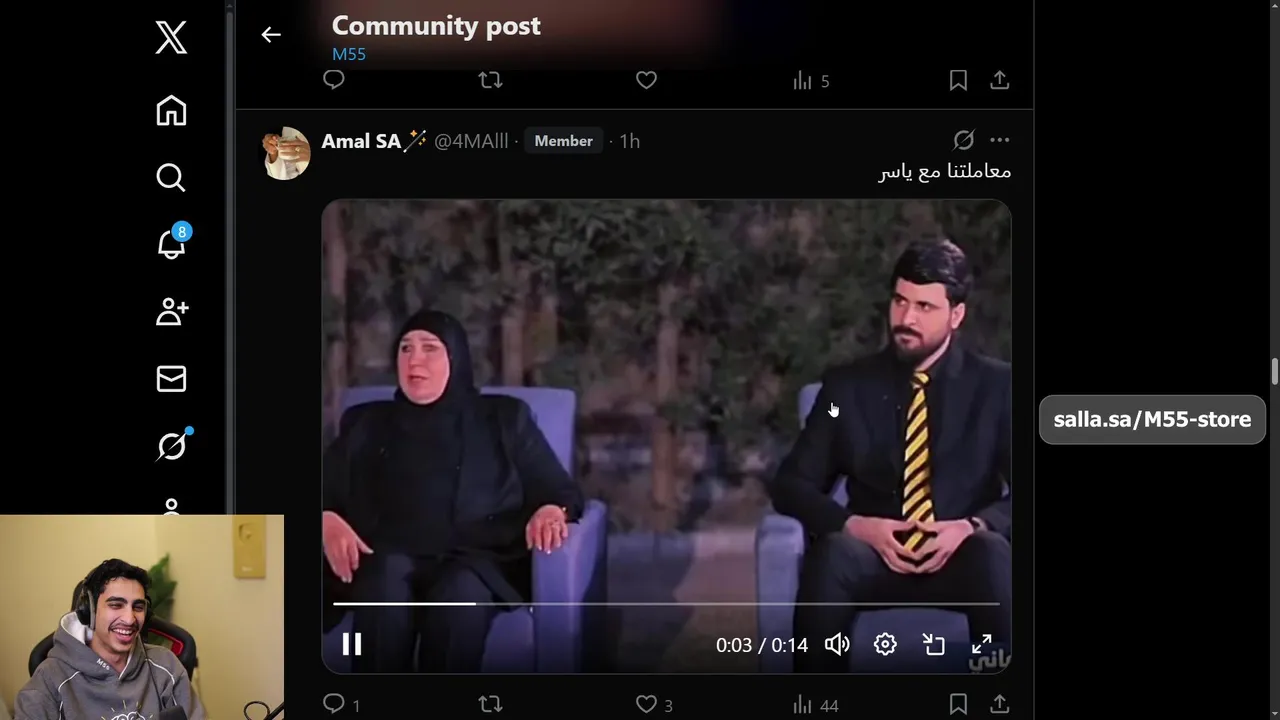
Task: Open the X home feed
Action: tap(171, 111)
